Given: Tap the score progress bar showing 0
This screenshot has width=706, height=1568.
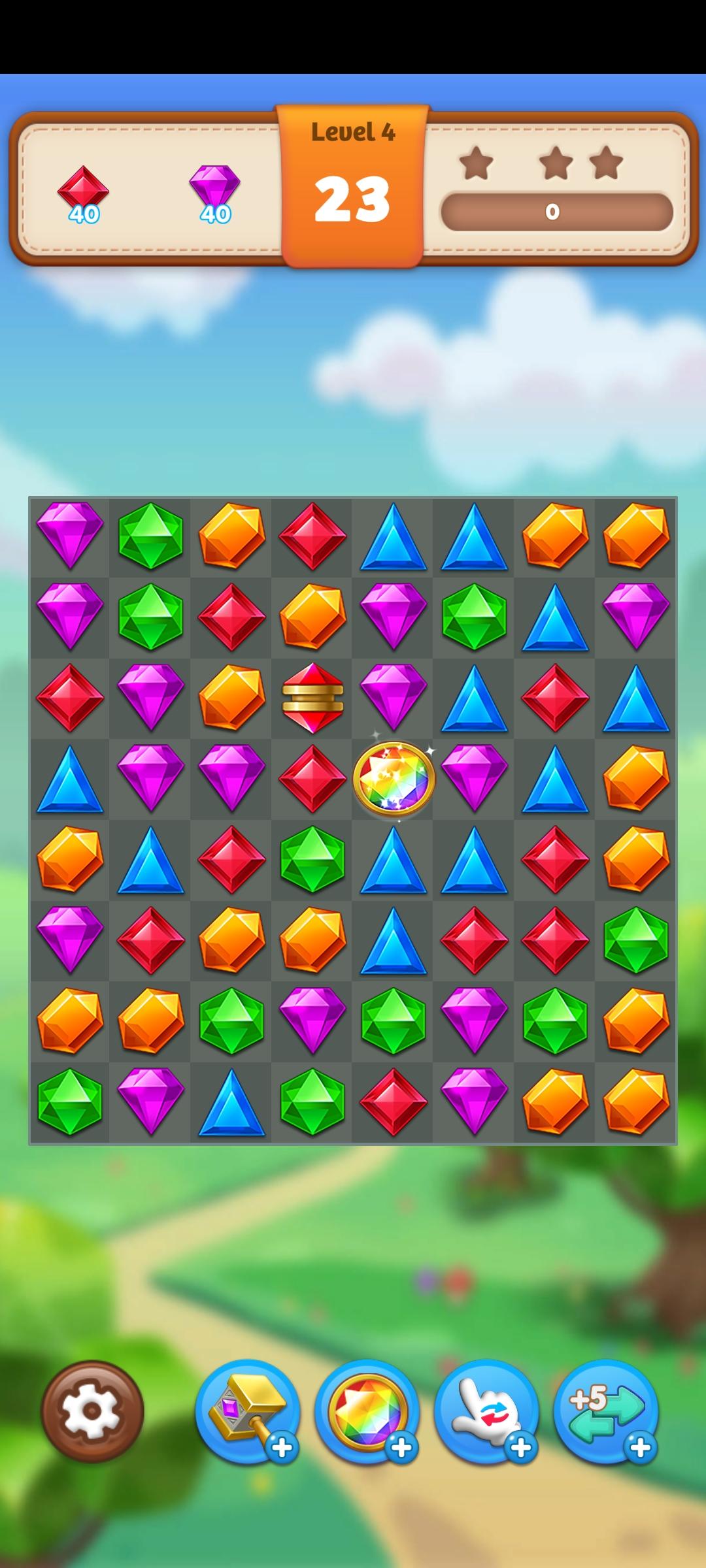Looking at the screenshot, I should coord(552,211).
